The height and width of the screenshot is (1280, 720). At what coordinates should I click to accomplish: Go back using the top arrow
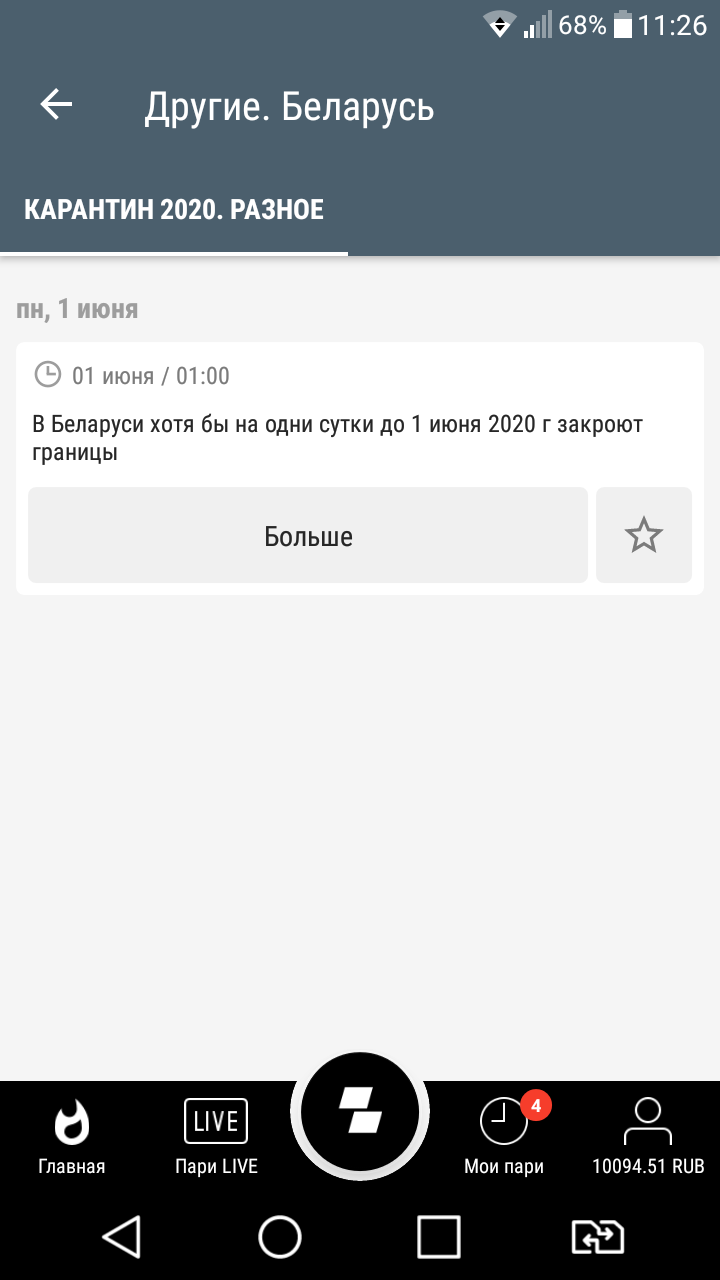pos(57,105)
